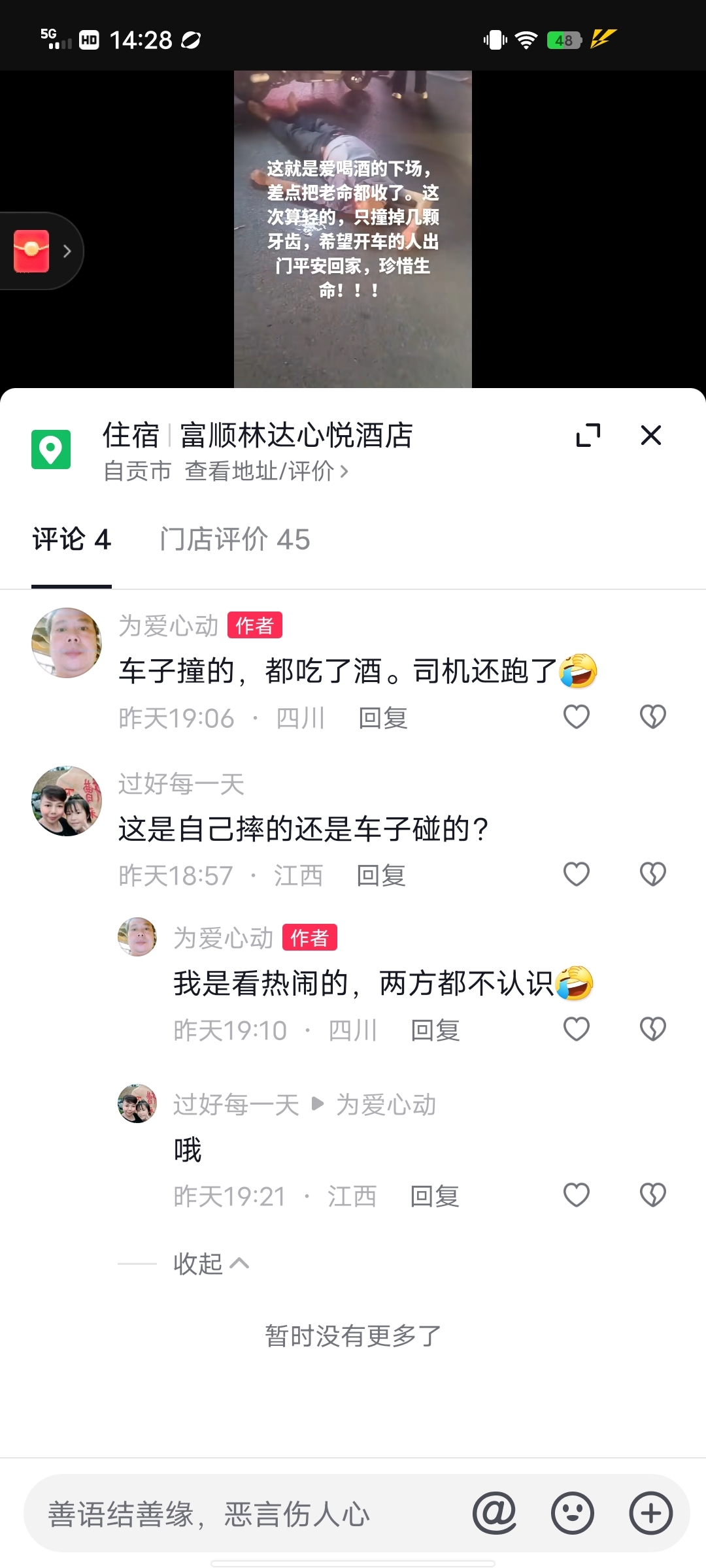Open 过好每一天's profile avatar

tap(67, 801)
